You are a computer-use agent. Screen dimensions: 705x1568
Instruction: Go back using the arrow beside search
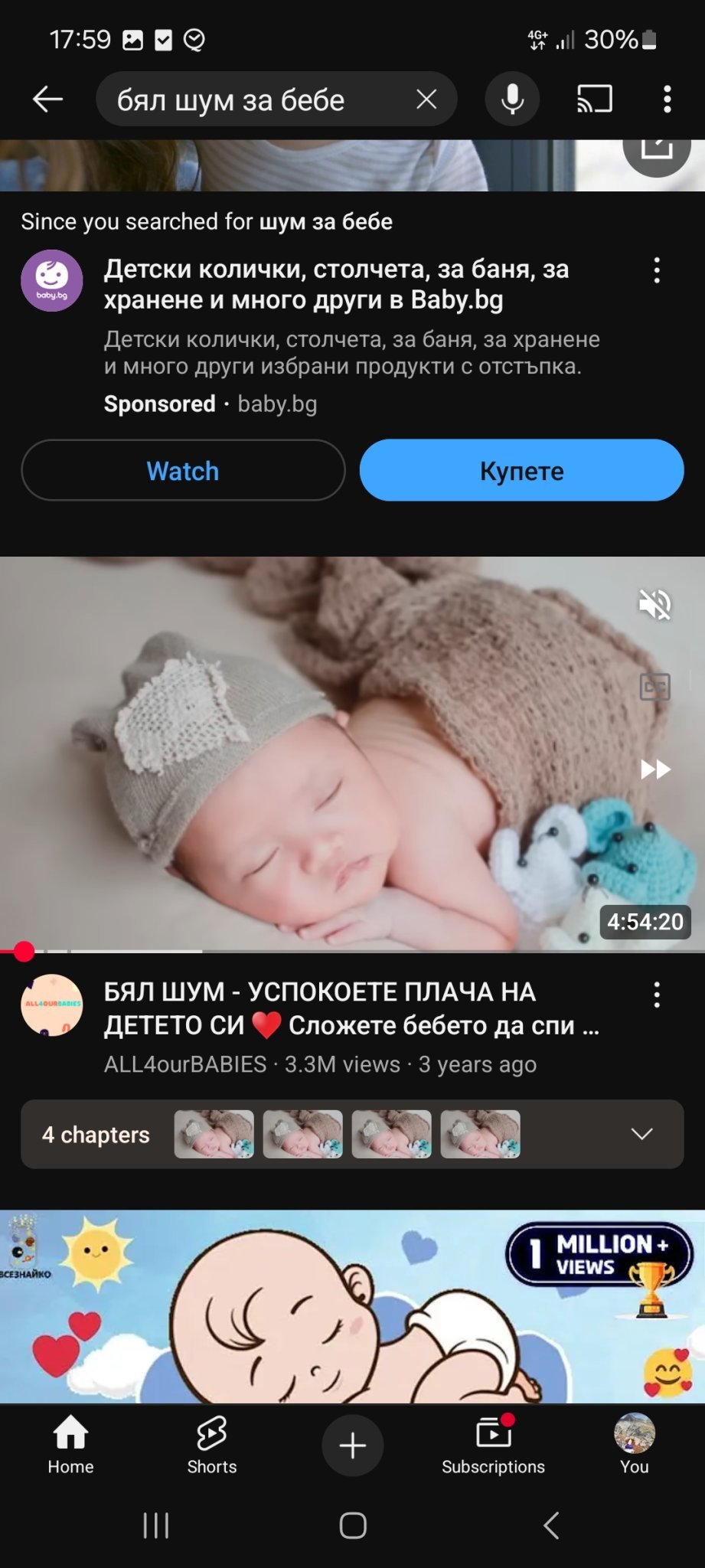(x=47, y=100)
